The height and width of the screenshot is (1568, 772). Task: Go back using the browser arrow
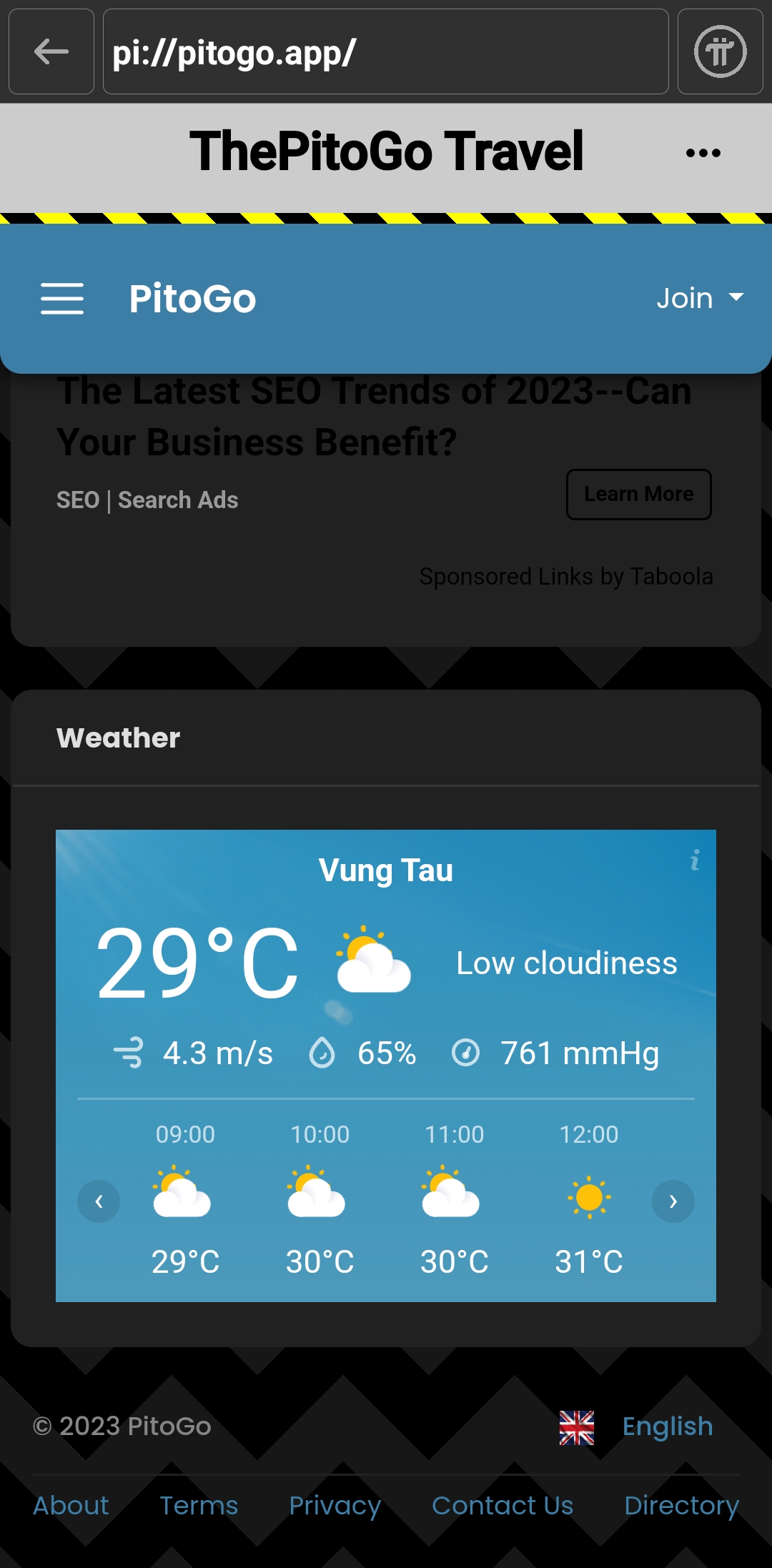tap(51, 51)
